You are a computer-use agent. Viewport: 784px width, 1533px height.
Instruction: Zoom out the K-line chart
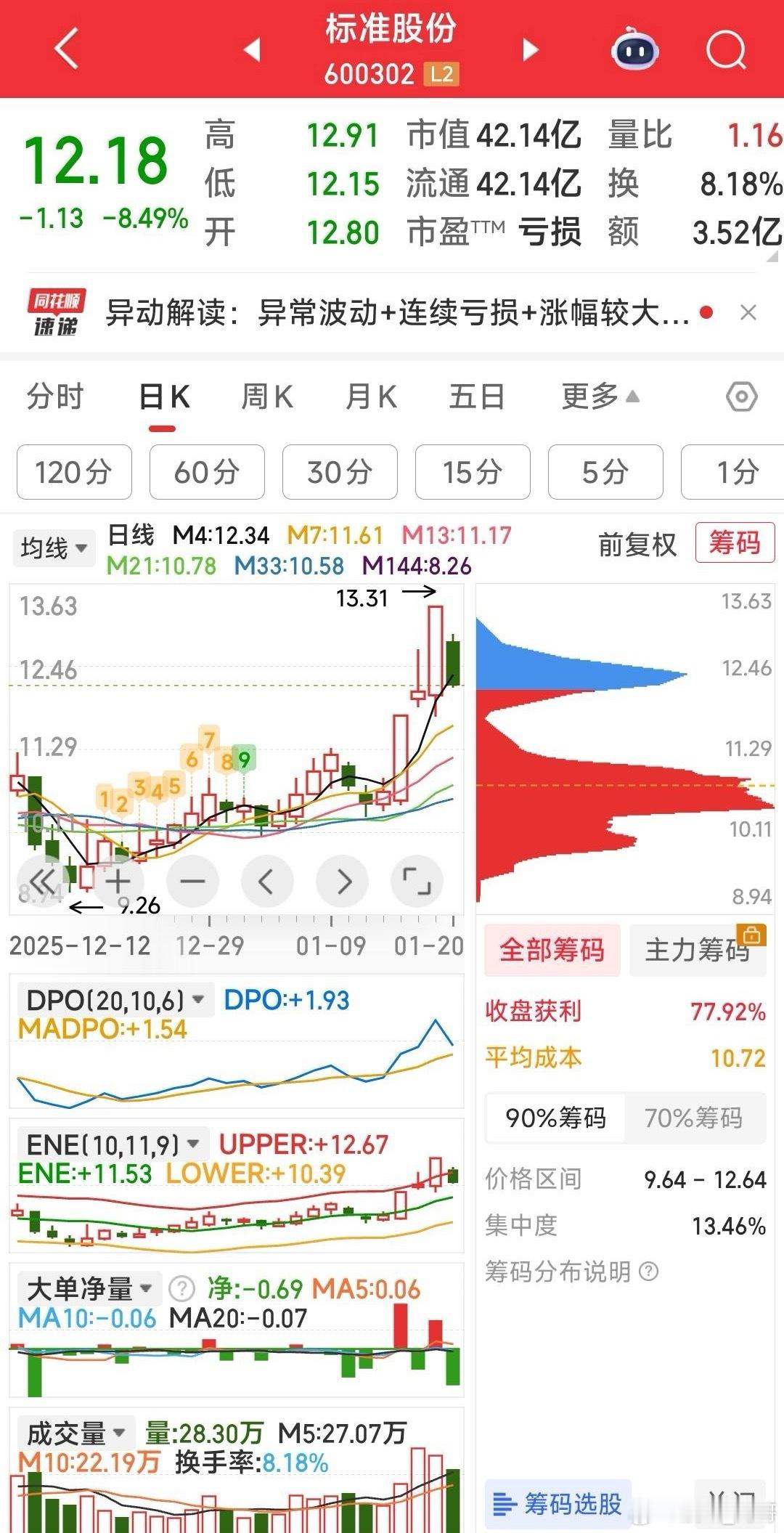click(192, 882)
